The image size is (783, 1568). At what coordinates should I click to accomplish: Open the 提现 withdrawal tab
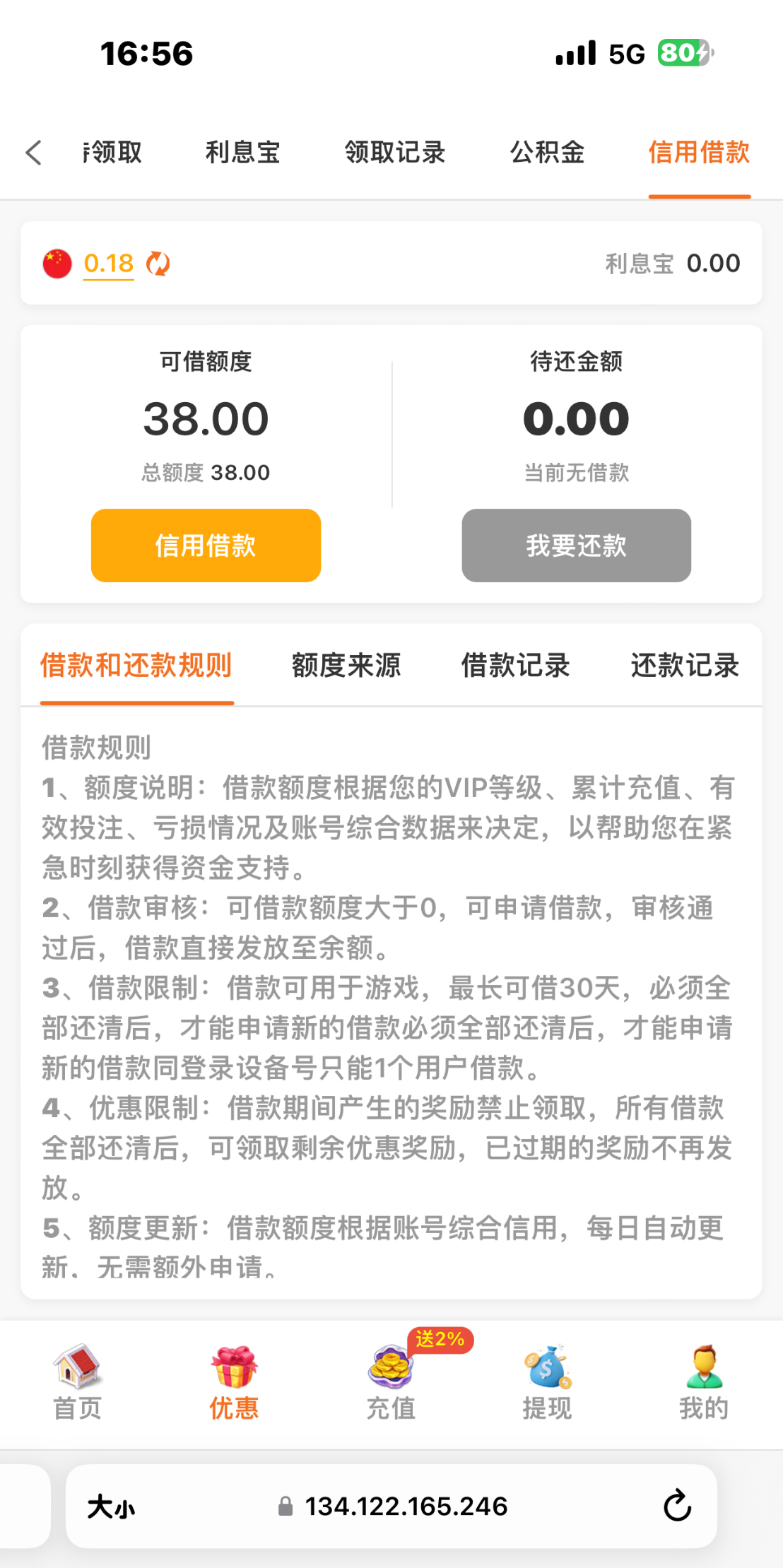(x=547, y=1382)
